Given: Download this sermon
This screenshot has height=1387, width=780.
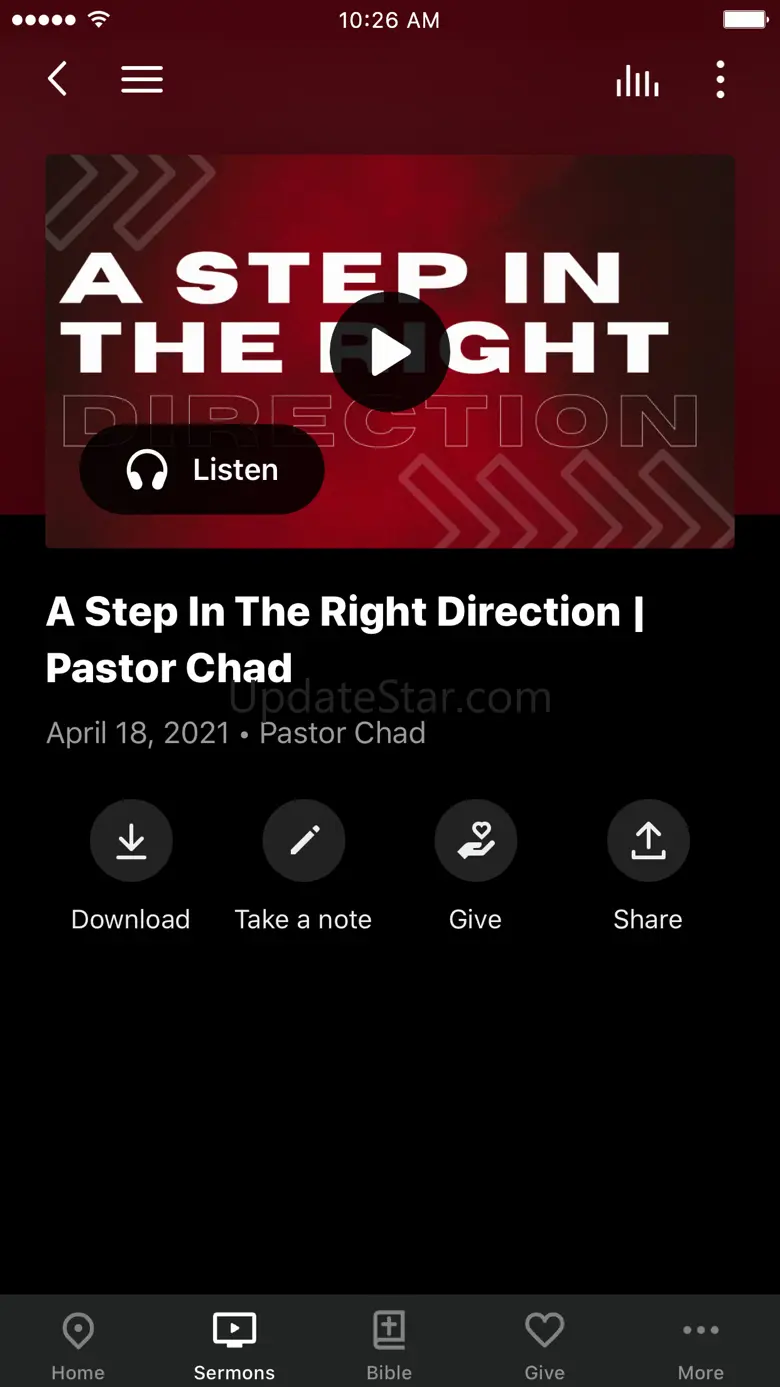Looking at the screenshot, I should coord(131,842).
